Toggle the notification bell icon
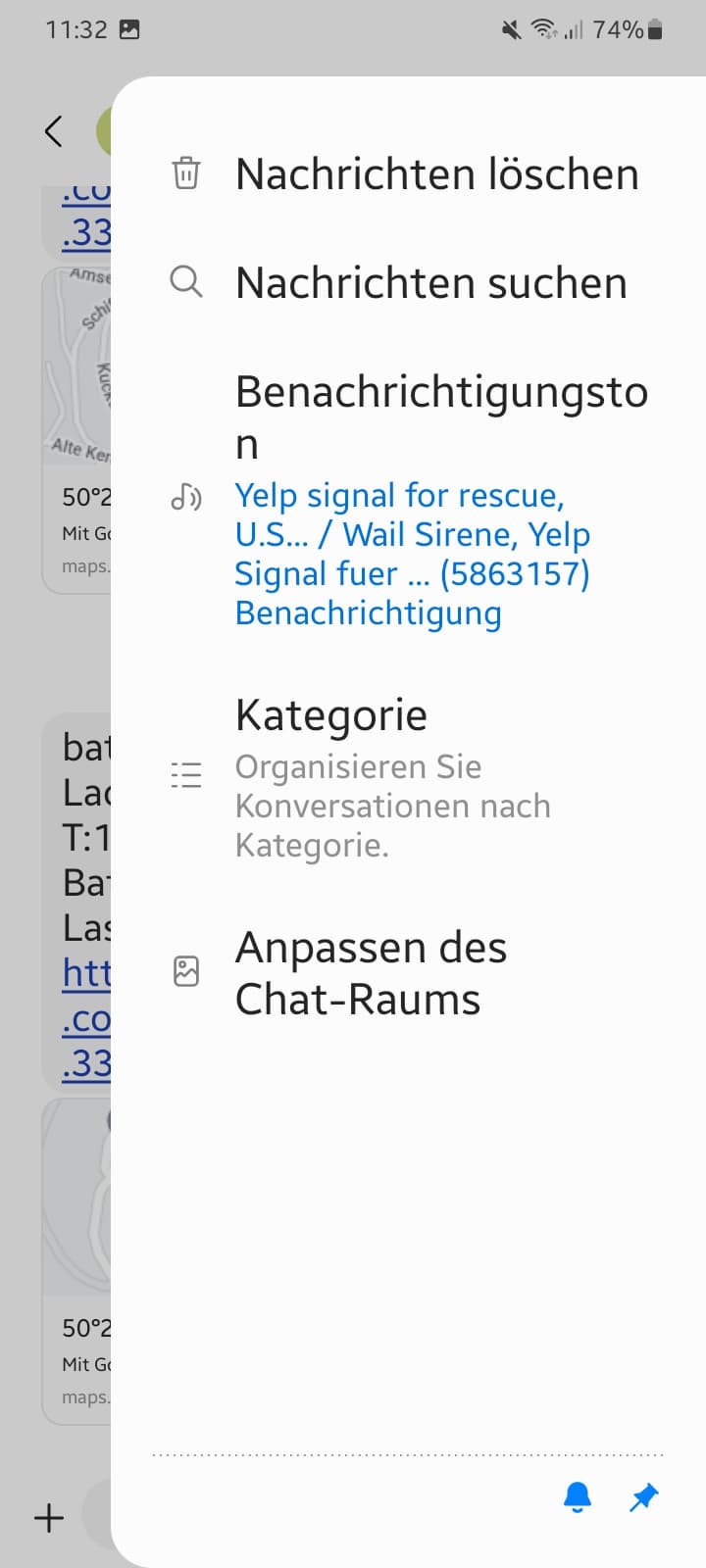 578,1496
